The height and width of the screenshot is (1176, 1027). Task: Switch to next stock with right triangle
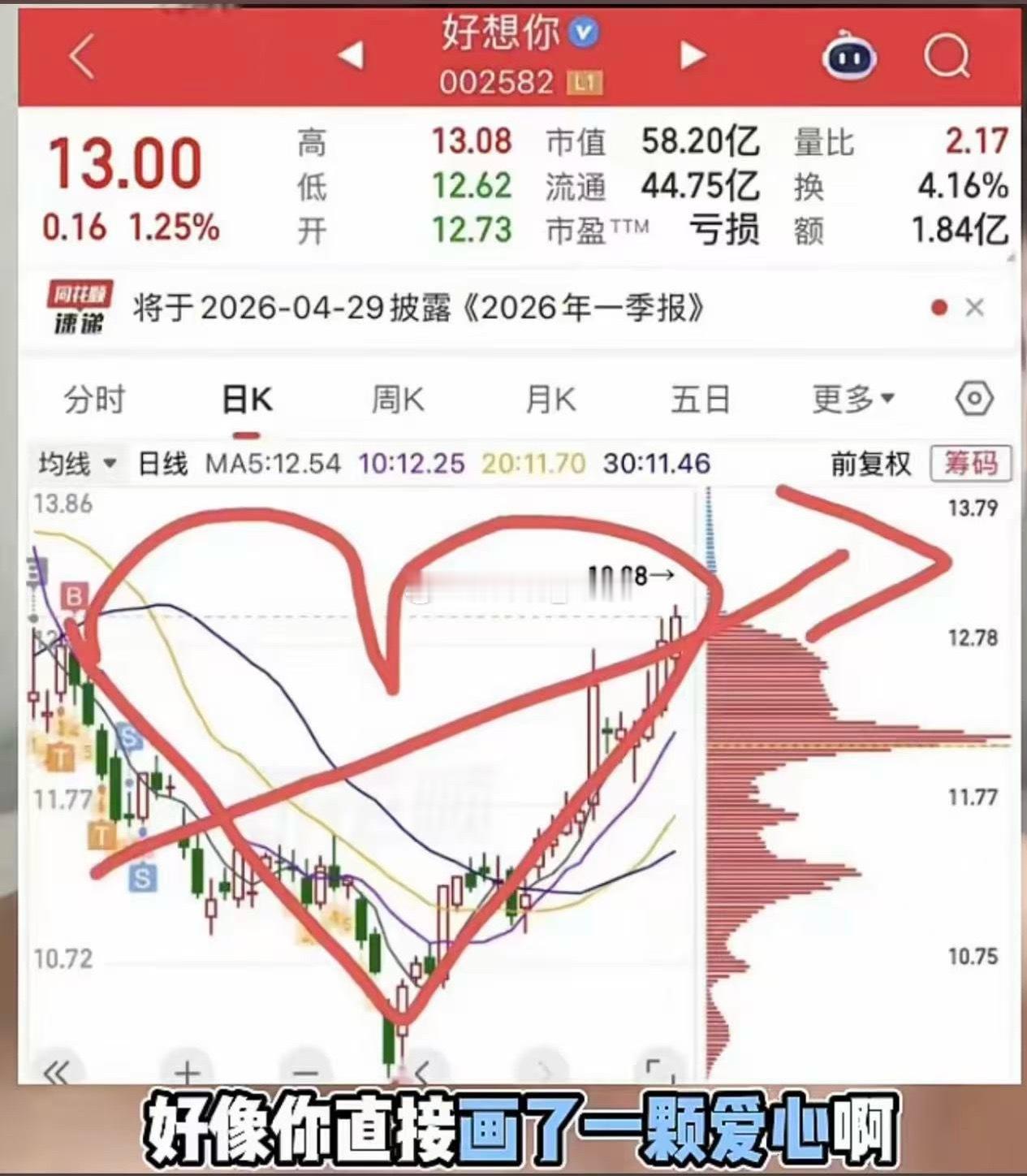(x=691, y=54)
